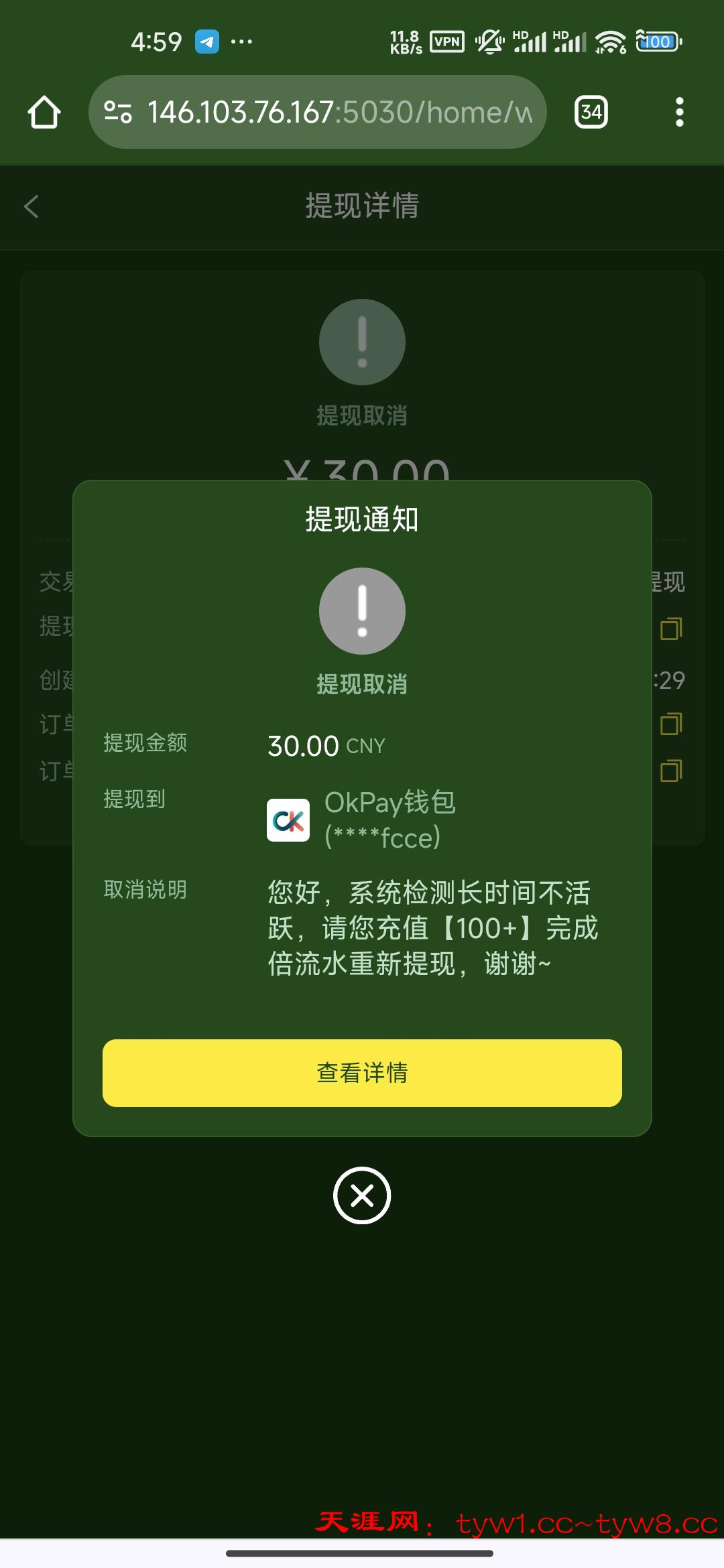724x1568 pixels.
Task: Open the browser home page
Action: [44, 112]
